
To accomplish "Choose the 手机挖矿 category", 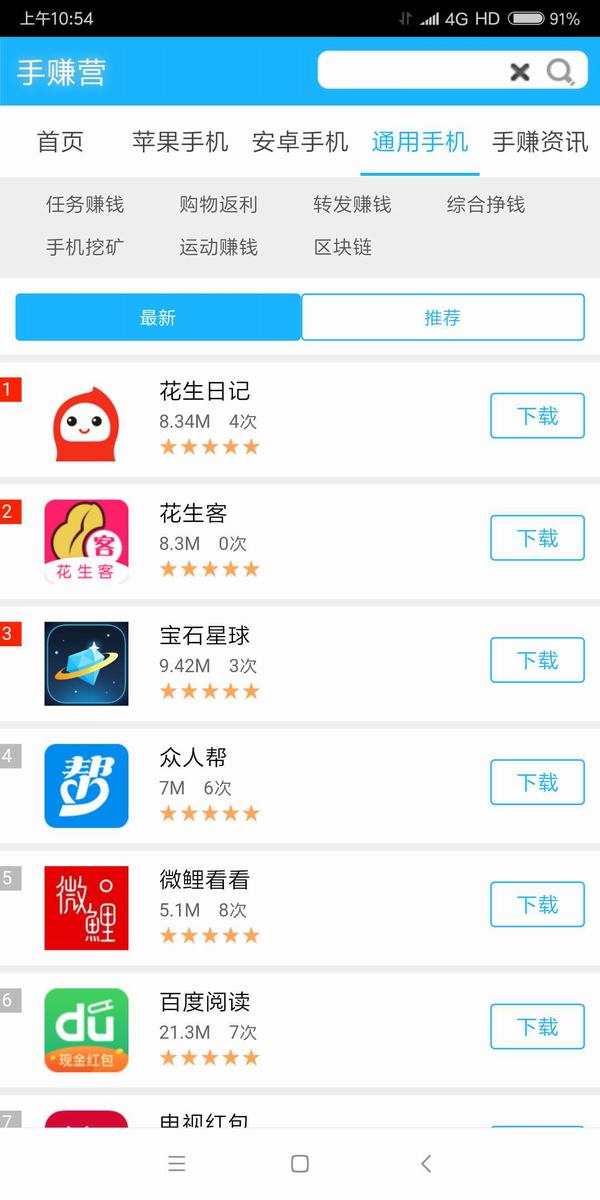I will click(x=85, y=247).
